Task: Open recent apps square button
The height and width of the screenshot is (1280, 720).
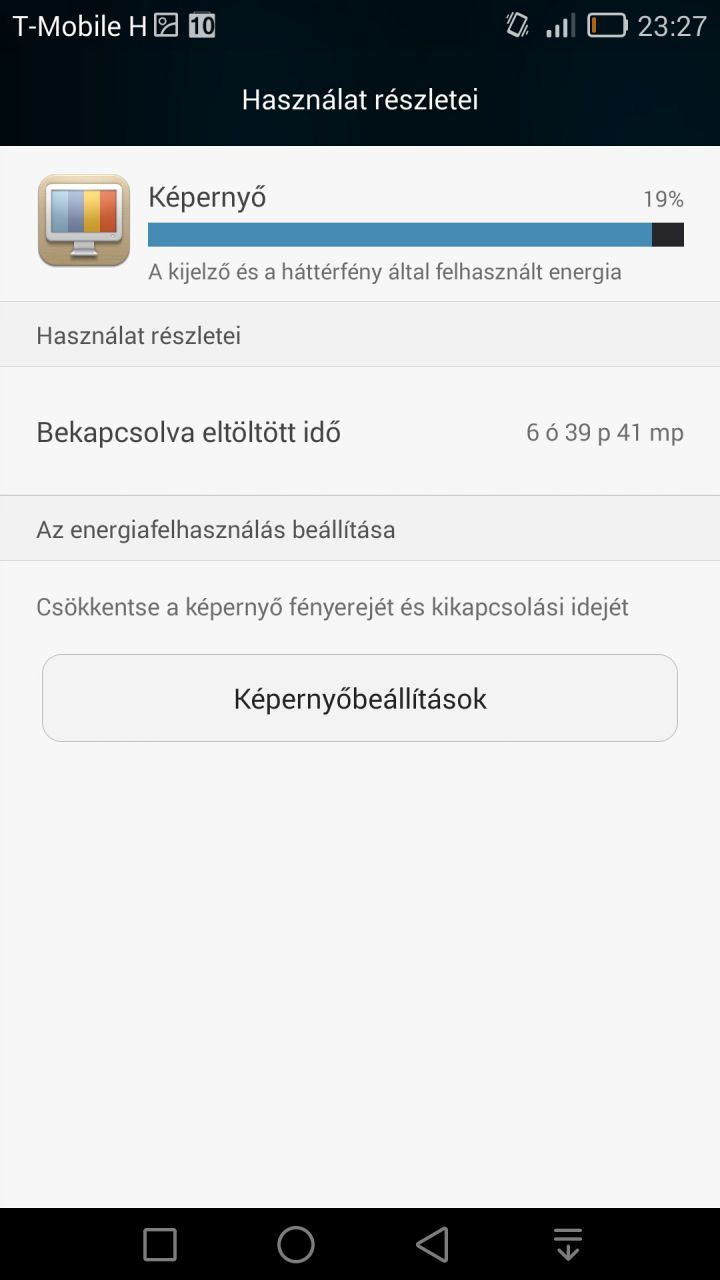Action: 160,1244
